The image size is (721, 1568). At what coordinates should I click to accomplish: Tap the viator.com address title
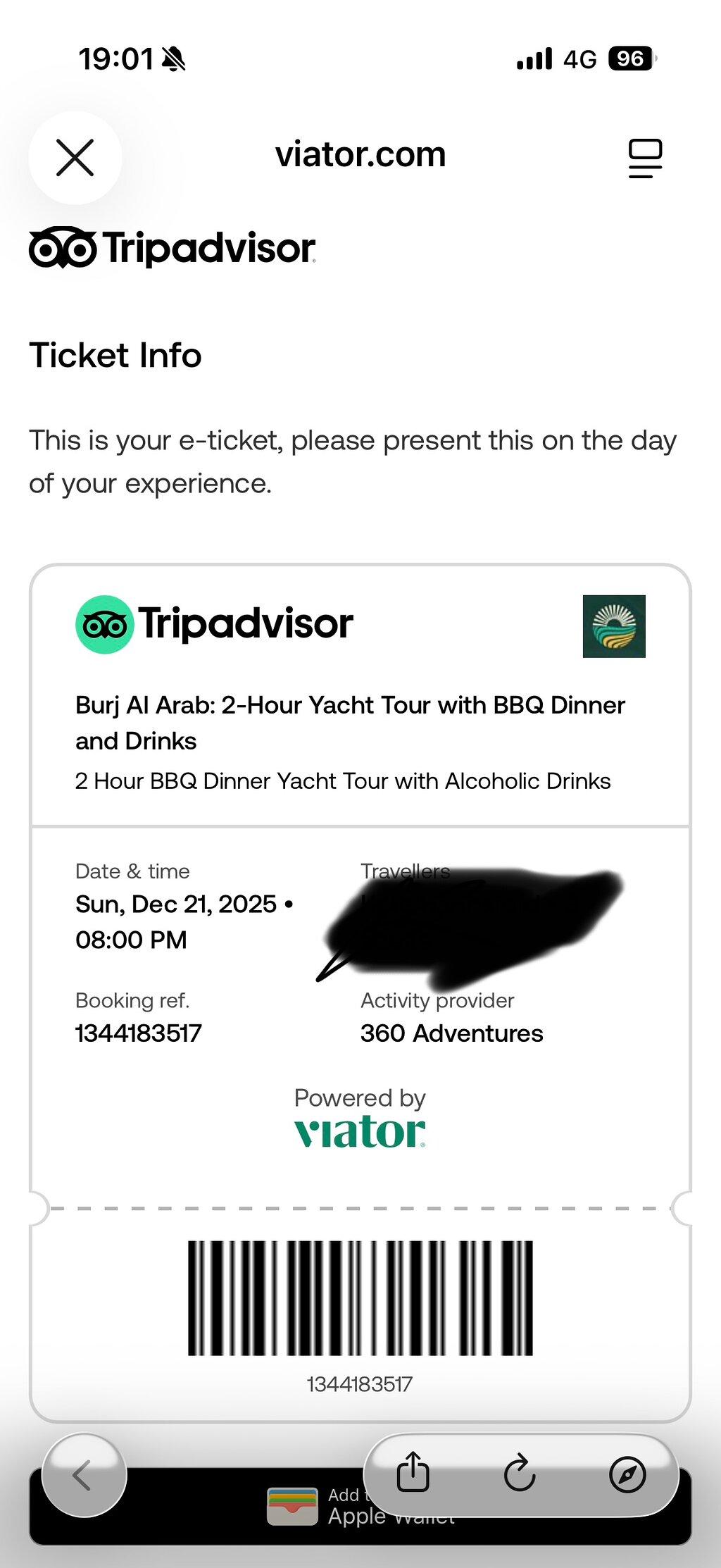tap(360, 154)
